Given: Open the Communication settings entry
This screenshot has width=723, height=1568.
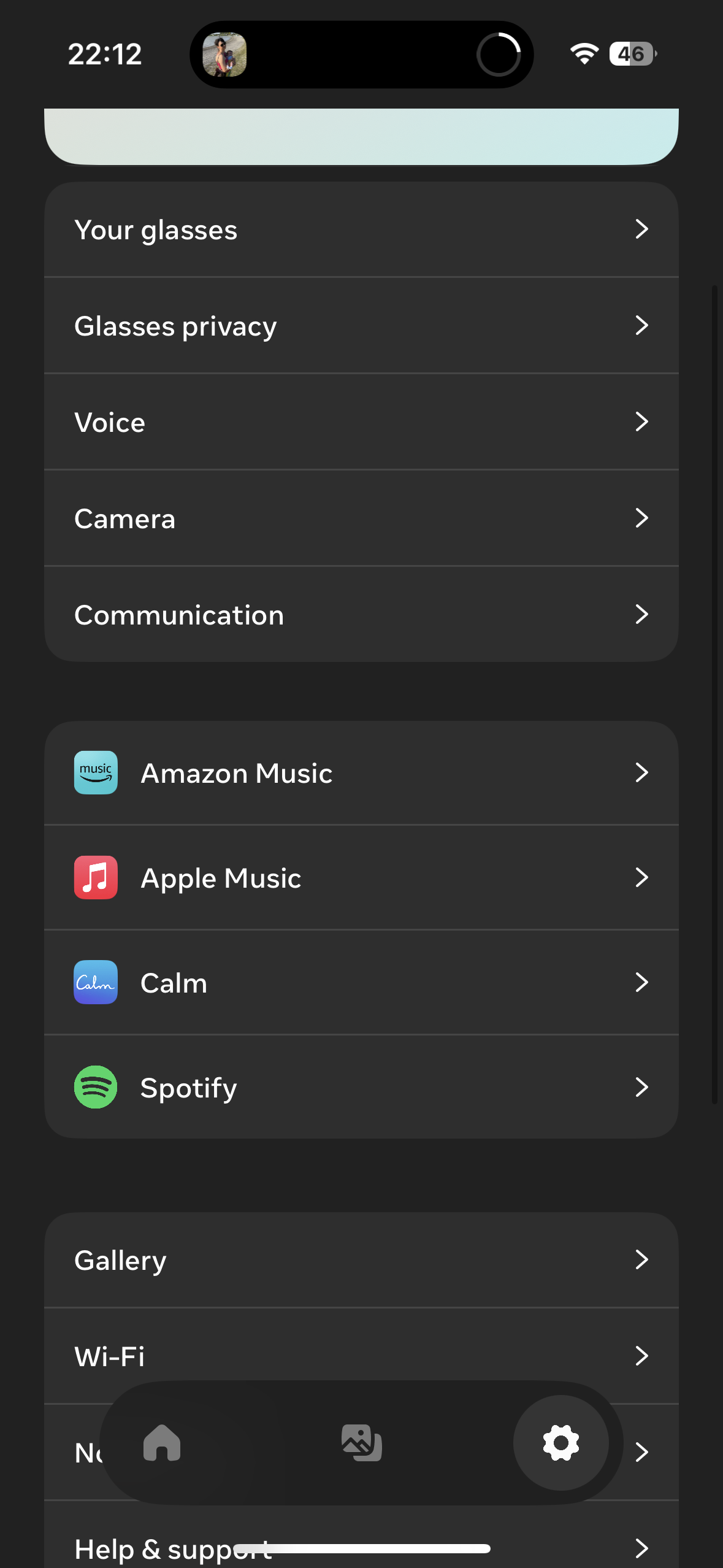Looking at the screenshot, I should tap(642, 613).
